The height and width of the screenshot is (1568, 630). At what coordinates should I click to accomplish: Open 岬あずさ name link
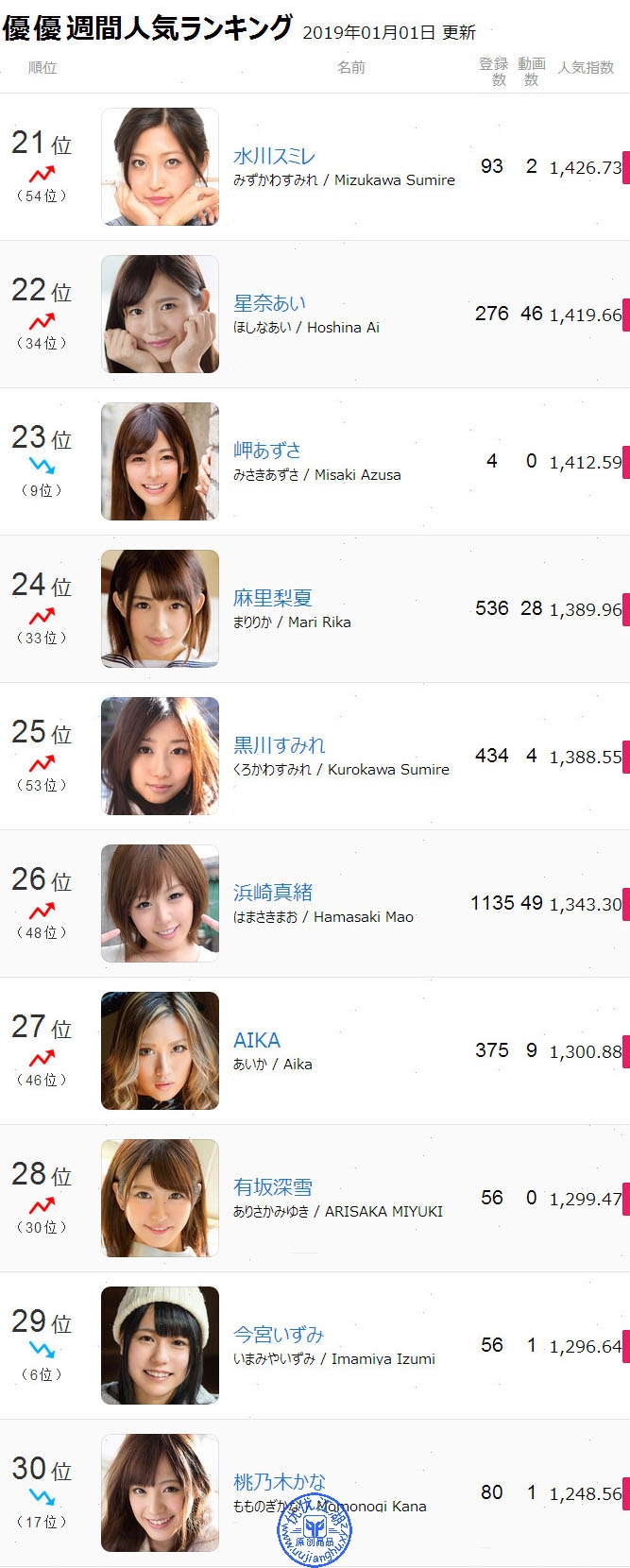click(x=267, y=451)
